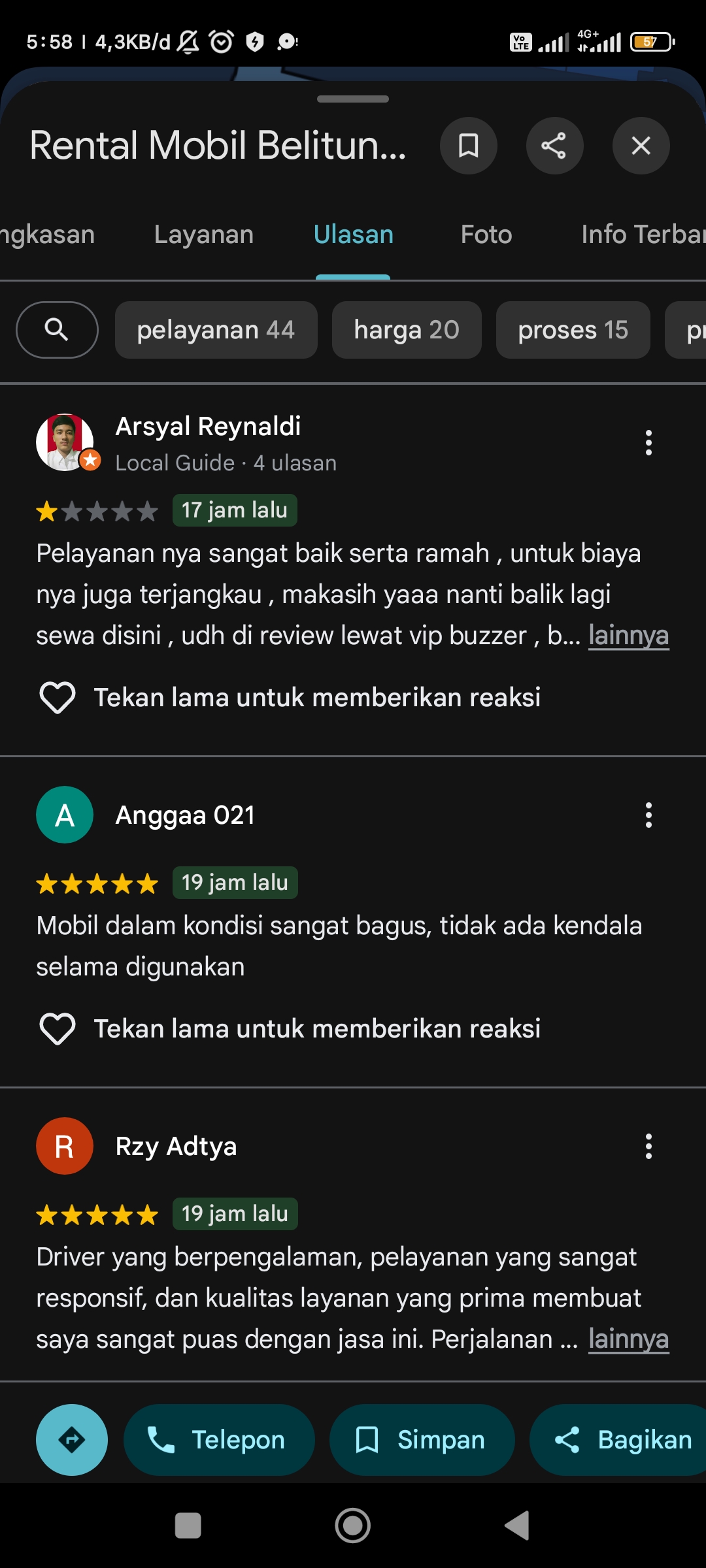Tap the Simpan button

(x=422, y=1440)
